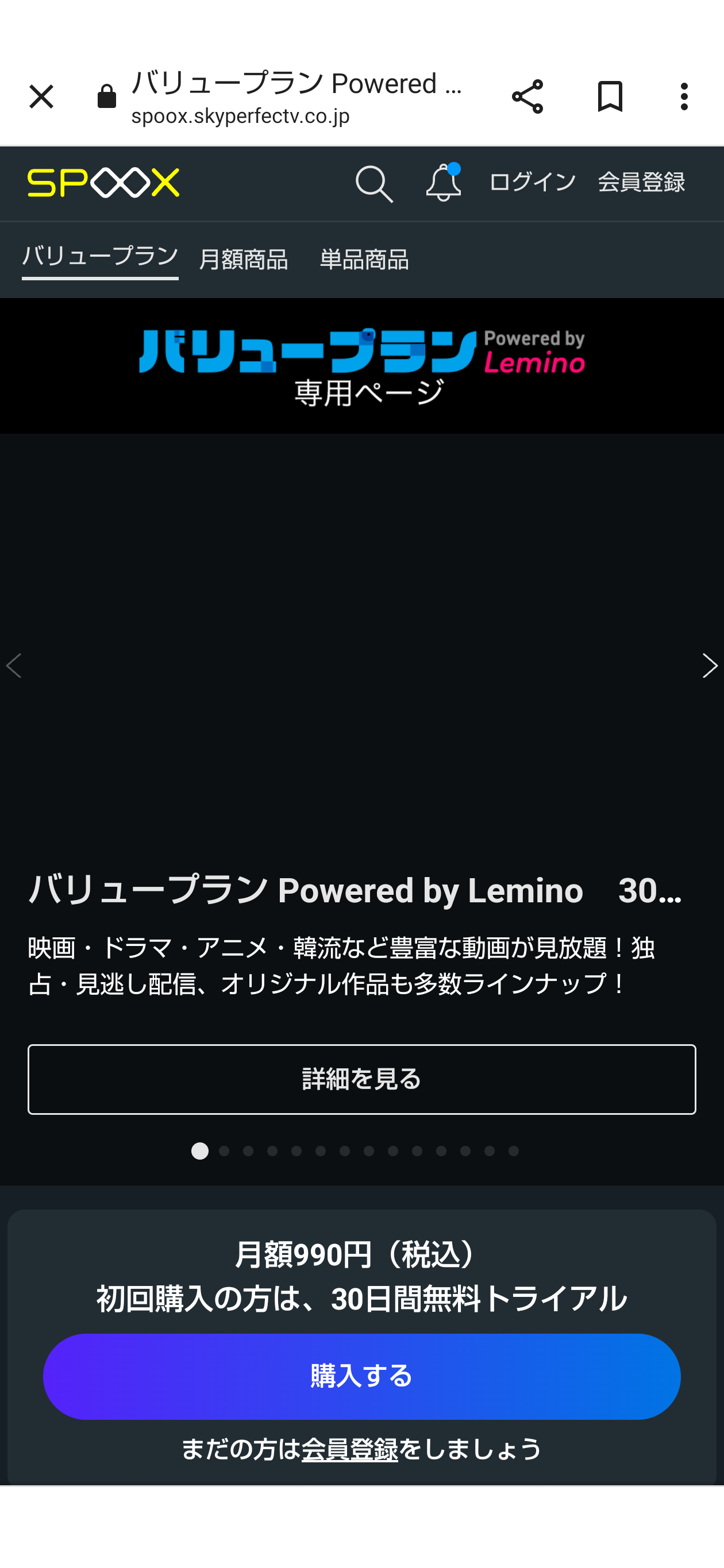Open the SPOOX search icon
The image size is (724, 1568).
pyautogui.click(x=374, y=183)
